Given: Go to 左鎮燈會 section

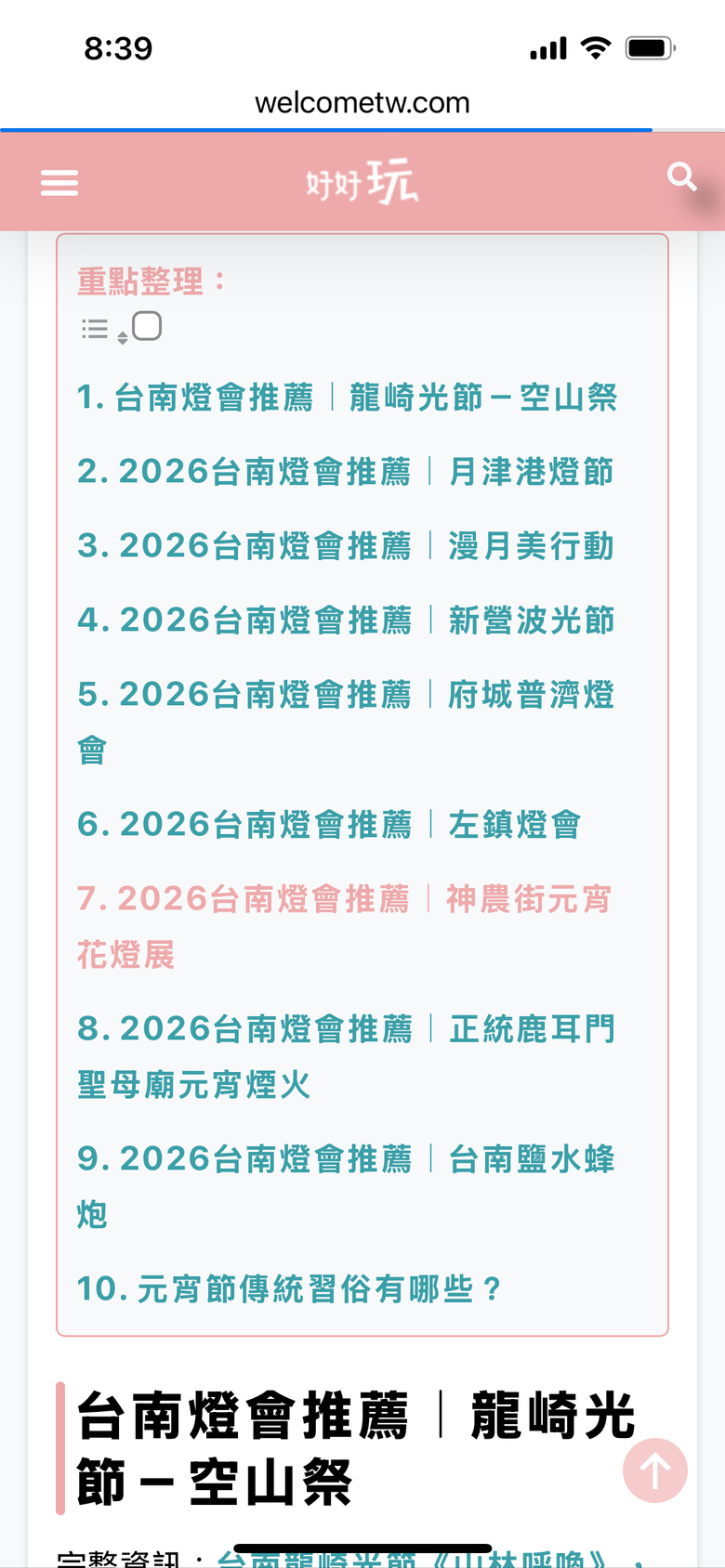Looking at the screenshot, I should 329,825.
